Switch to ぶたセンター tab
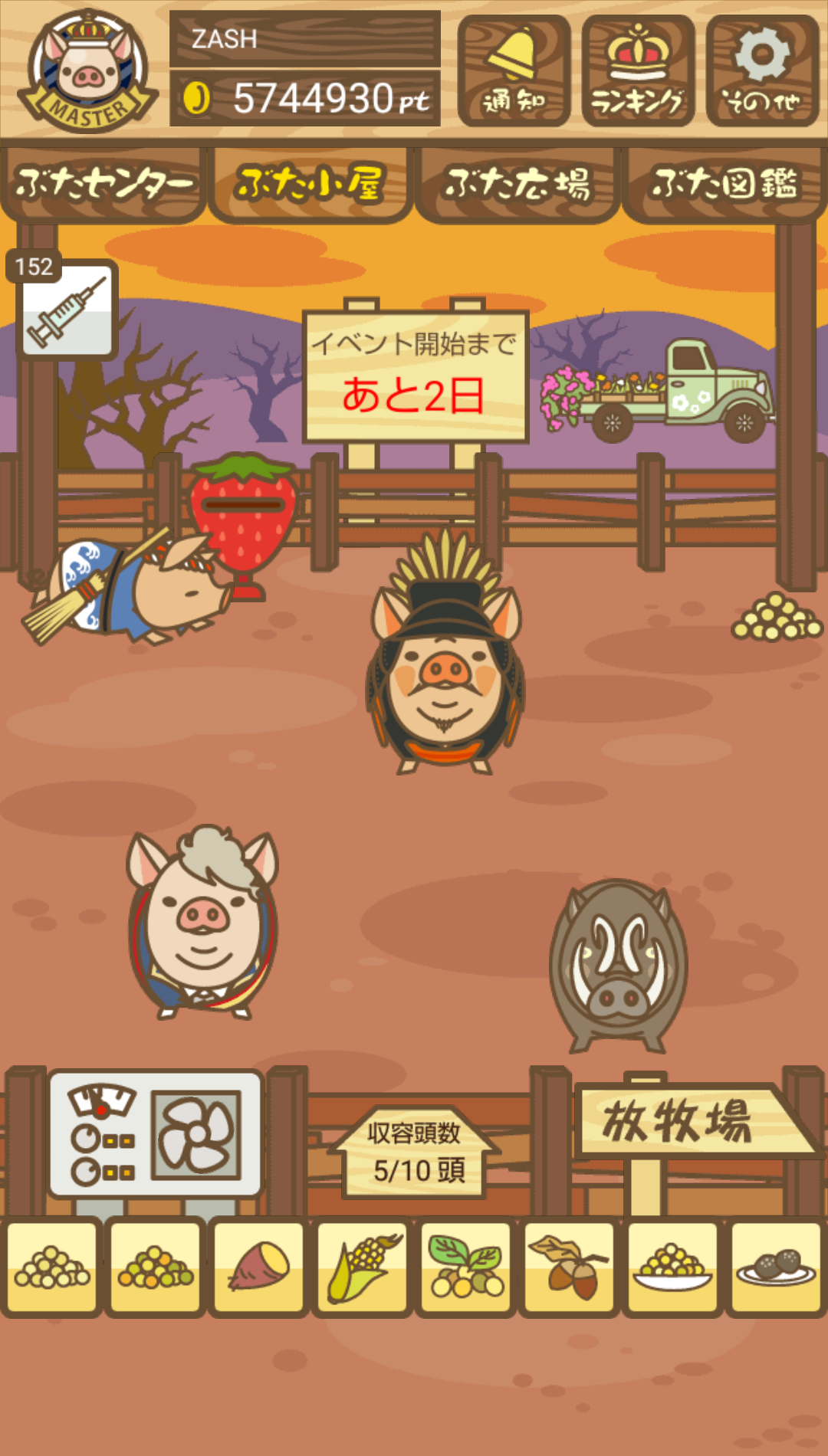Screen dimensions: 828x1456 point(103,184)
